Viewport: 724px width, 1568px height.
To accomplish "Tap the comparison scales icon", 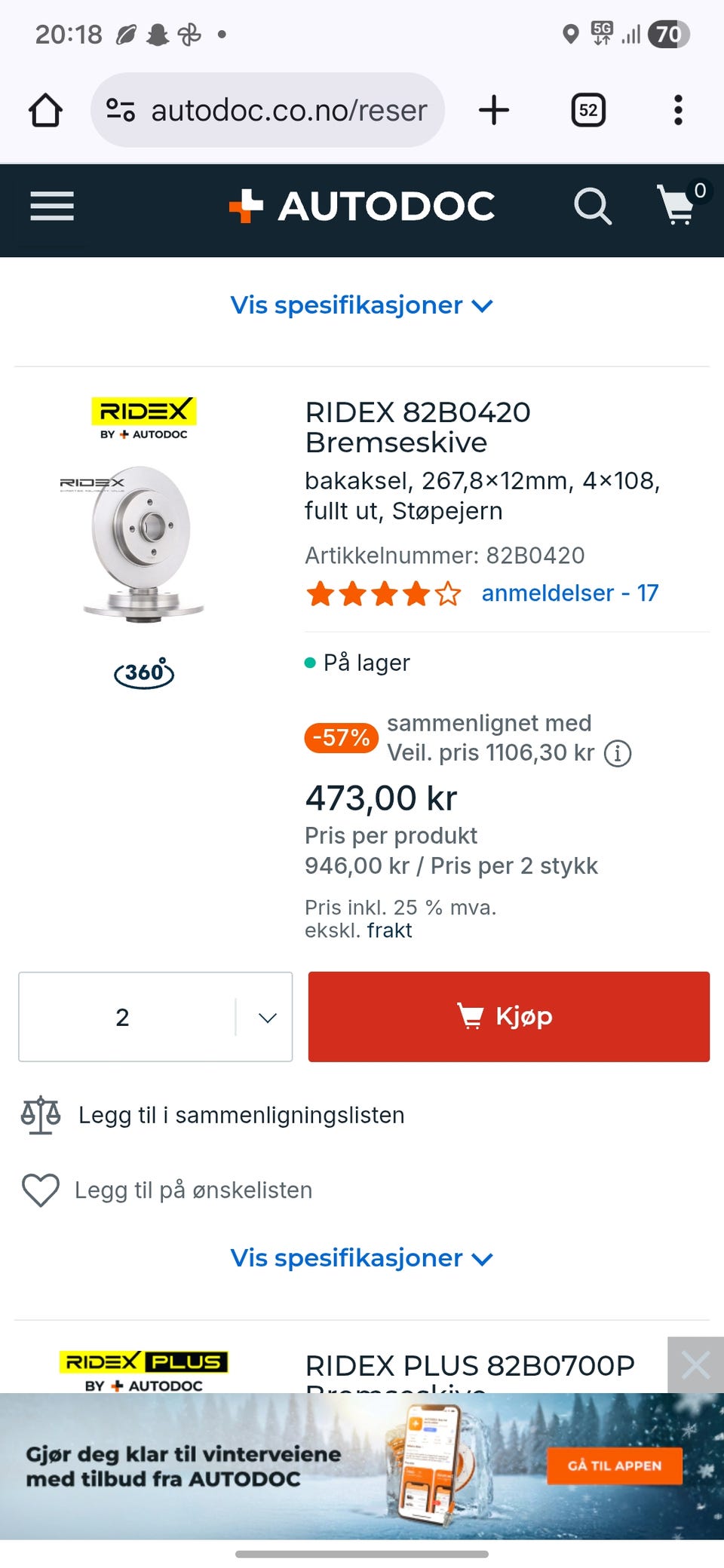I will tap(40, 1115).
